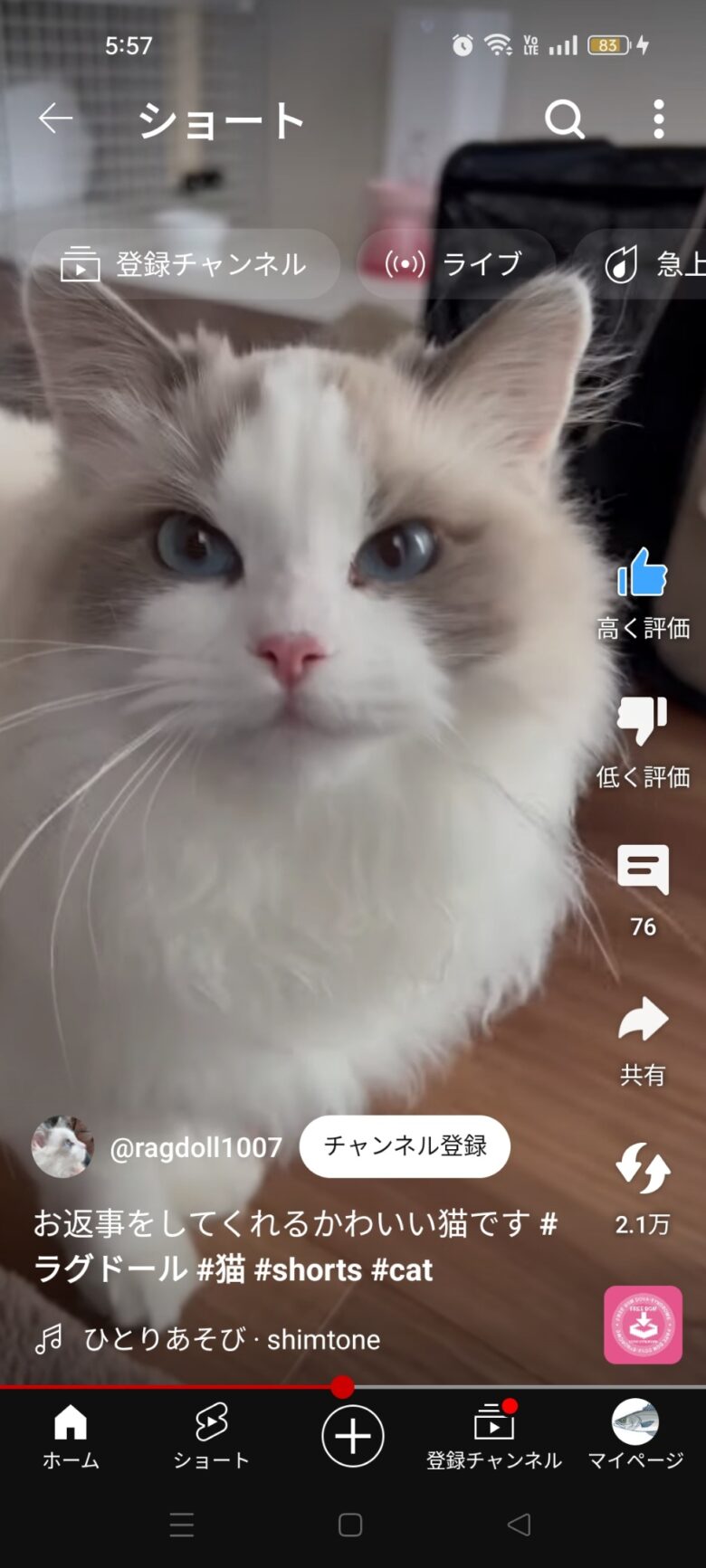Open the @ragdoll1007 channel avatar
The height and width of the screenshot is (1568, 706).
point(62,1146)
